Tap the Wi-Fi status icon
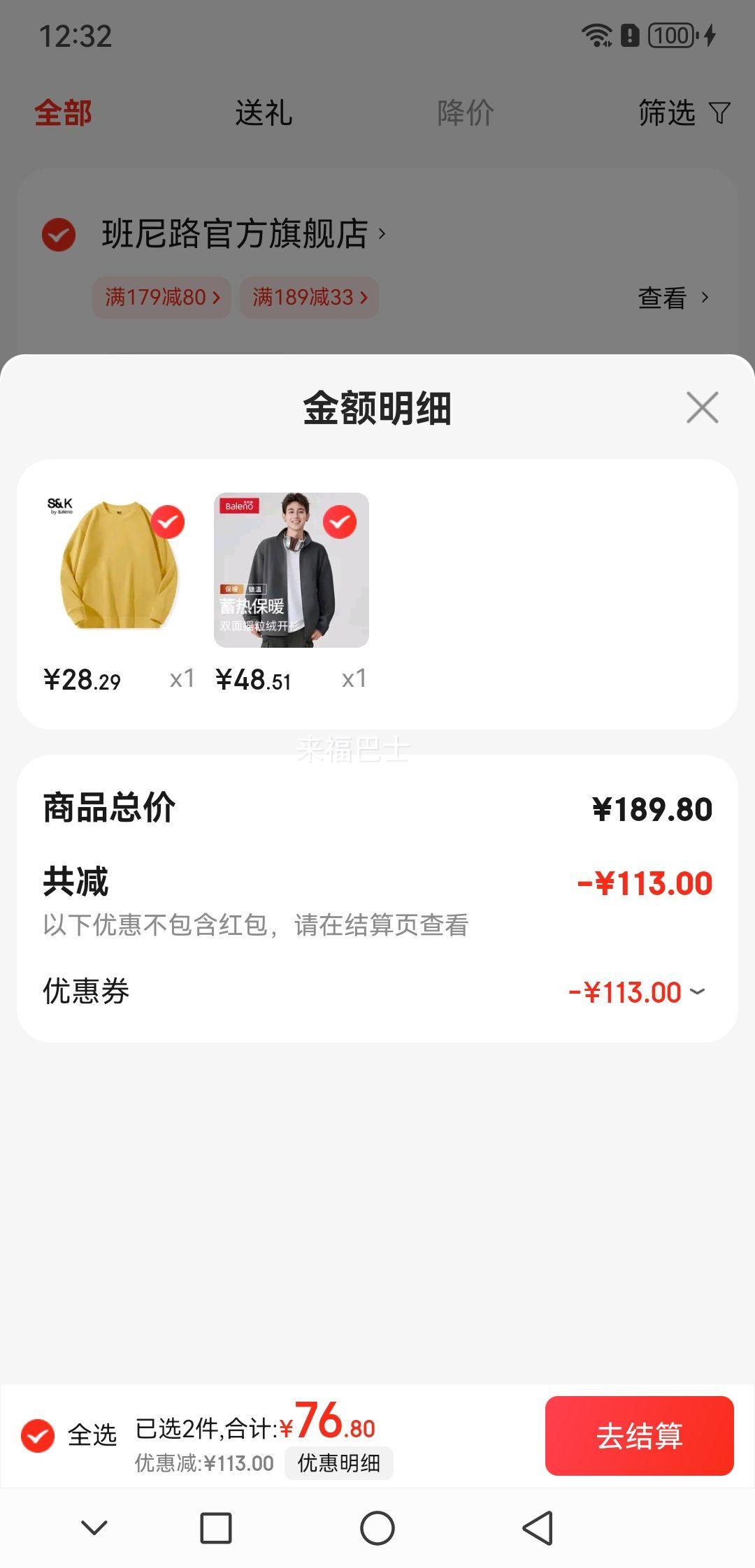Viewport: 755px width, 1568px height. [595, 36]
